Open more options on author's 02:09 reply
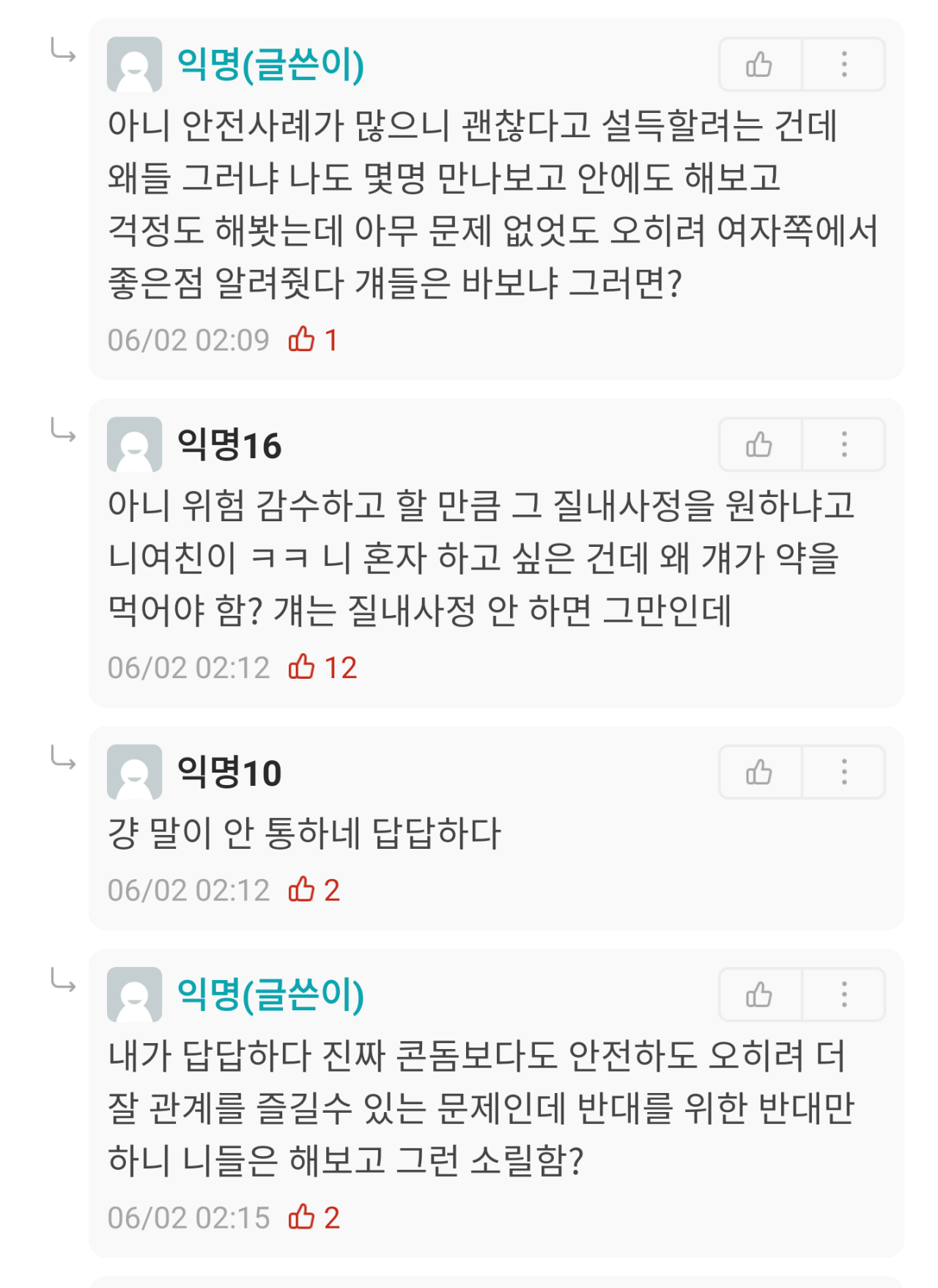 [844, 65]
